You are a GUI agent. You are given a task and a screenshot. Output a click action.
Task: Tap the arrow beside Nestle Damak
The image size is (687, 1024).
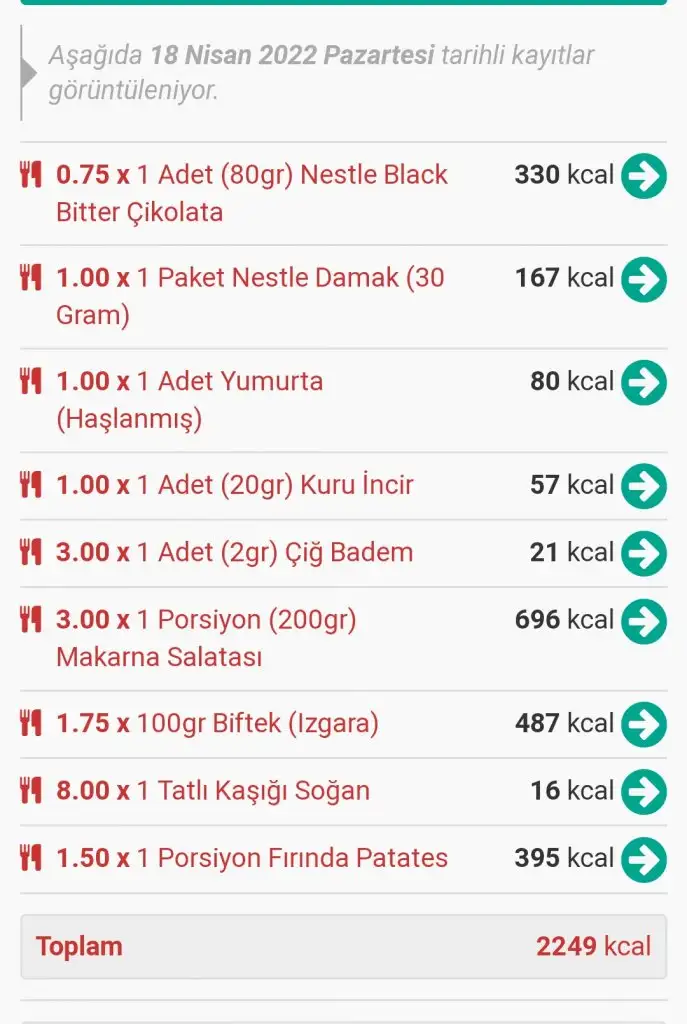click(643, 280)
